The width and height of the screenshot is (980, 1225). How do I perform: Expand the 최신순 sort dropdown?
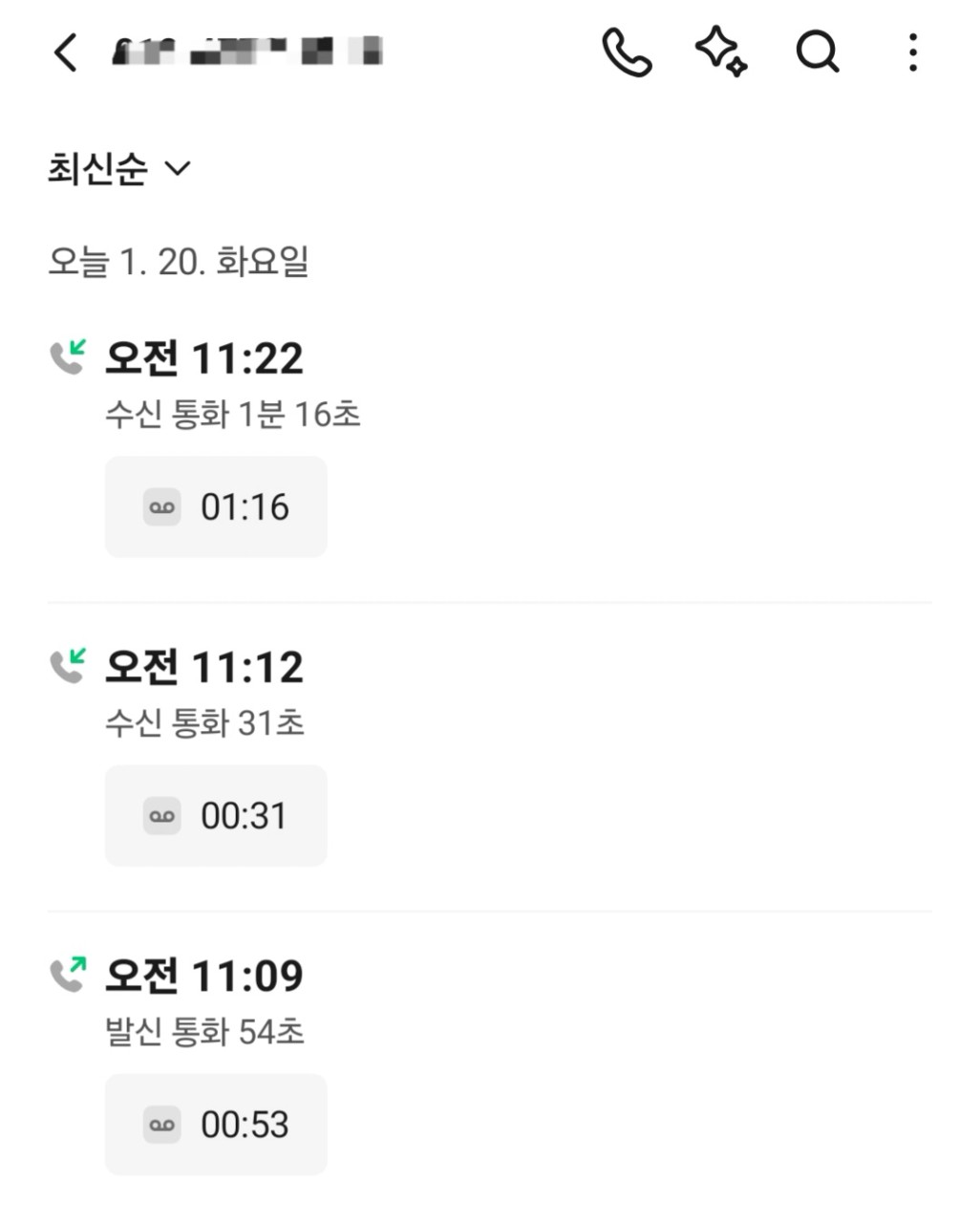(x=119, y=169)
